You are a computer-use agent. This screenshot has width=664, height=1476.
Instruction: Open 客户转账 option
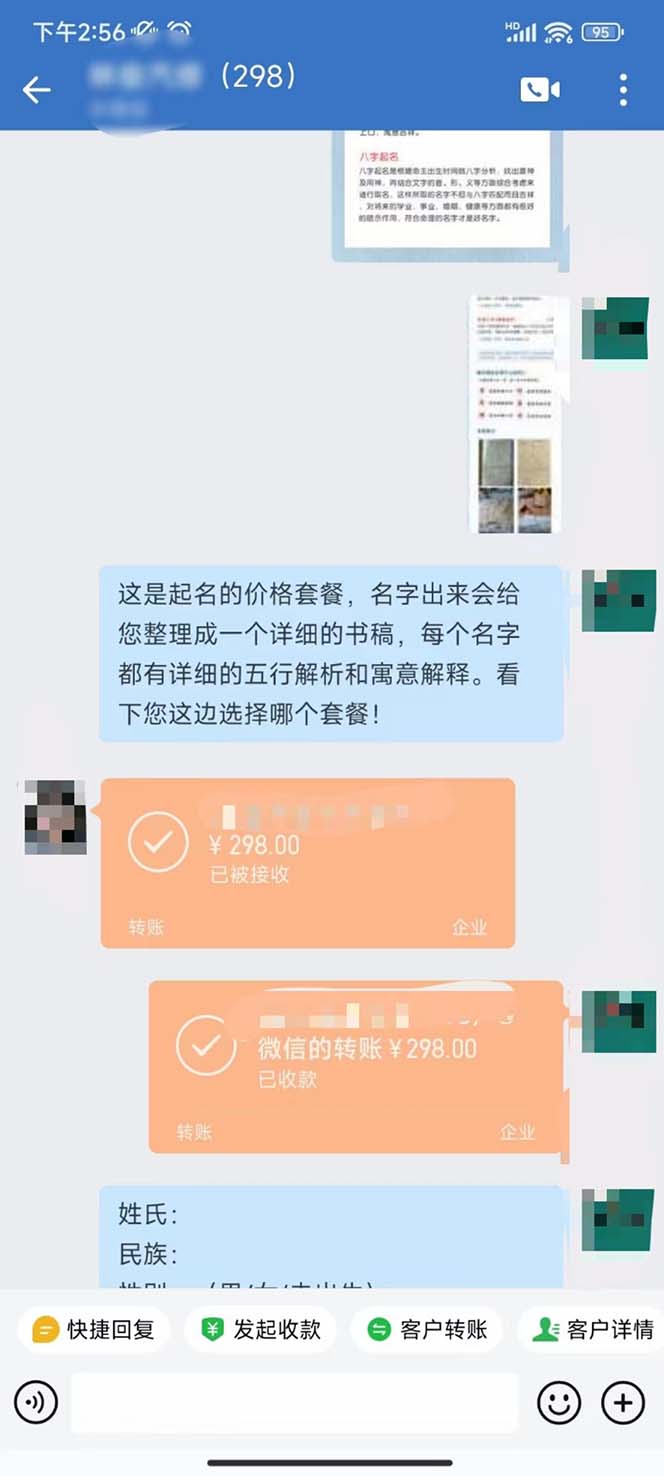coord(427,1329)
